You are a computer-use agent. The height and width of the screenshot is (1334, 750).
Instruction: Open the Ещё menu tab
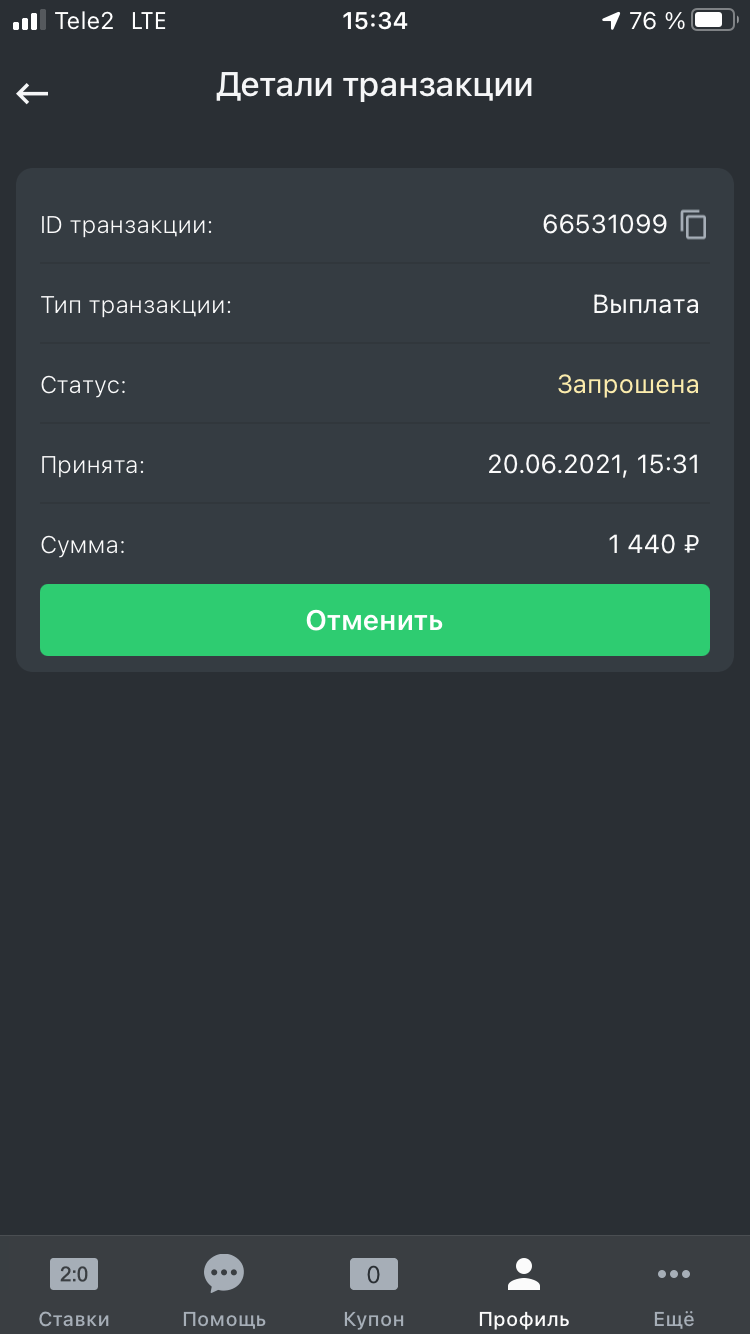(674, 1290)
